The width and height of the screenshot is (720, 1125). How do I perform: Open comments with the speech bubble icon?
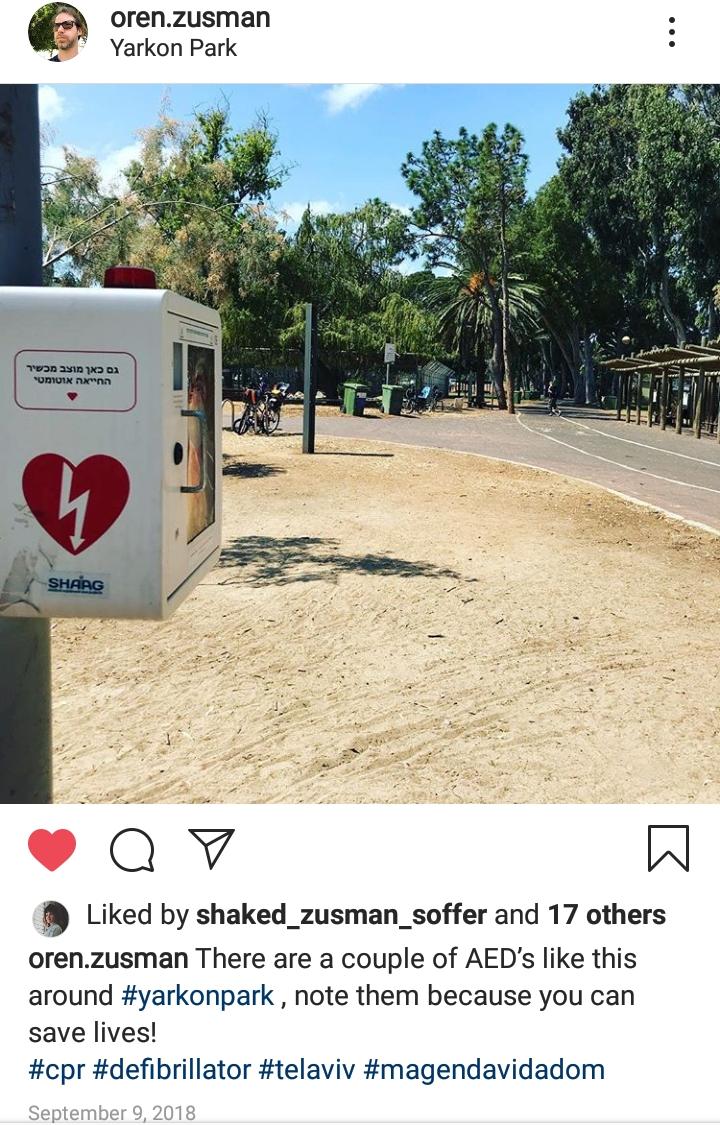132,850
